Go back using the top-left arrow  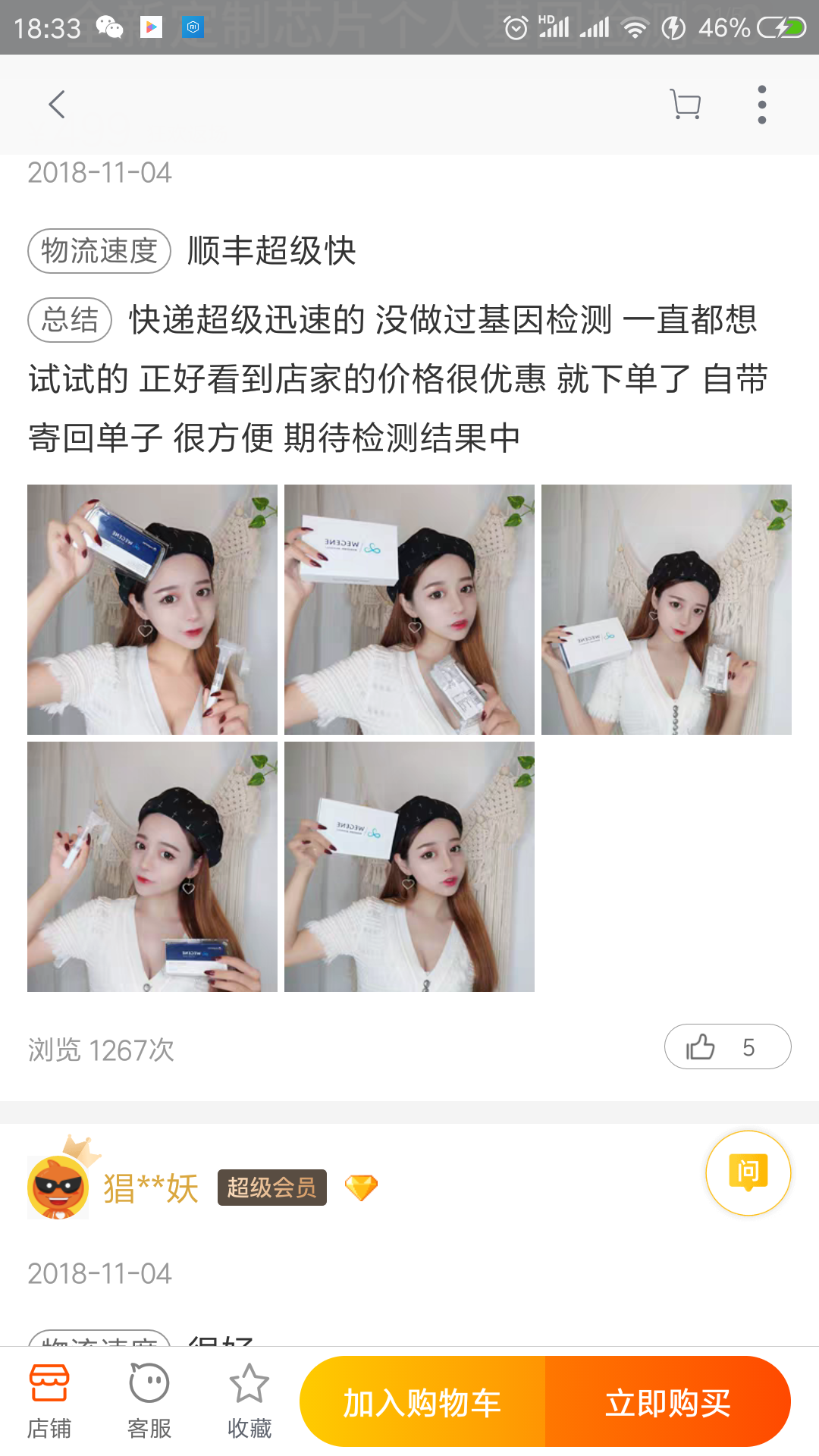click(x=57, y=105)
